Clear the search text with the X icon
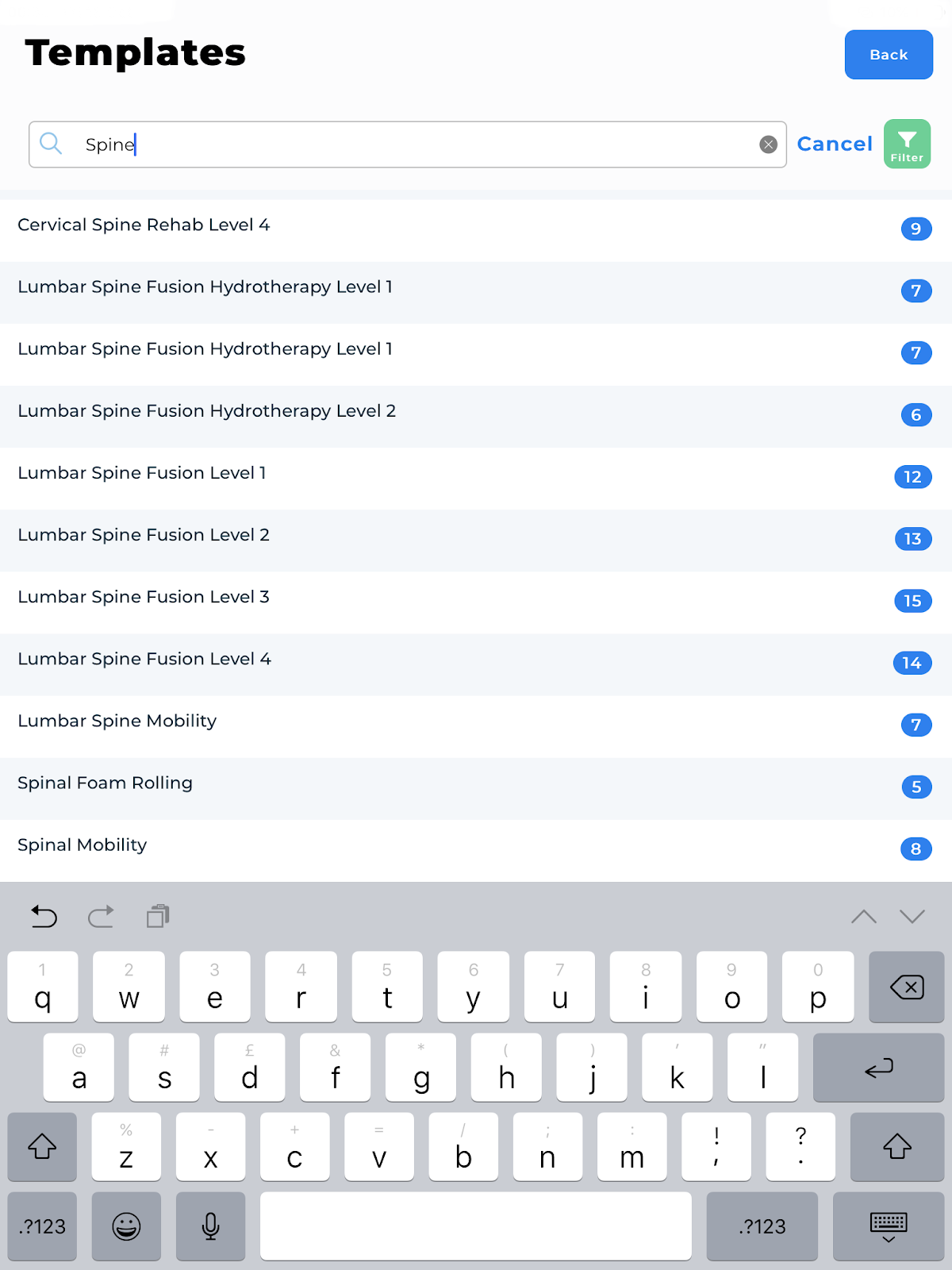Screen dimensions: 952x1270 767,144
